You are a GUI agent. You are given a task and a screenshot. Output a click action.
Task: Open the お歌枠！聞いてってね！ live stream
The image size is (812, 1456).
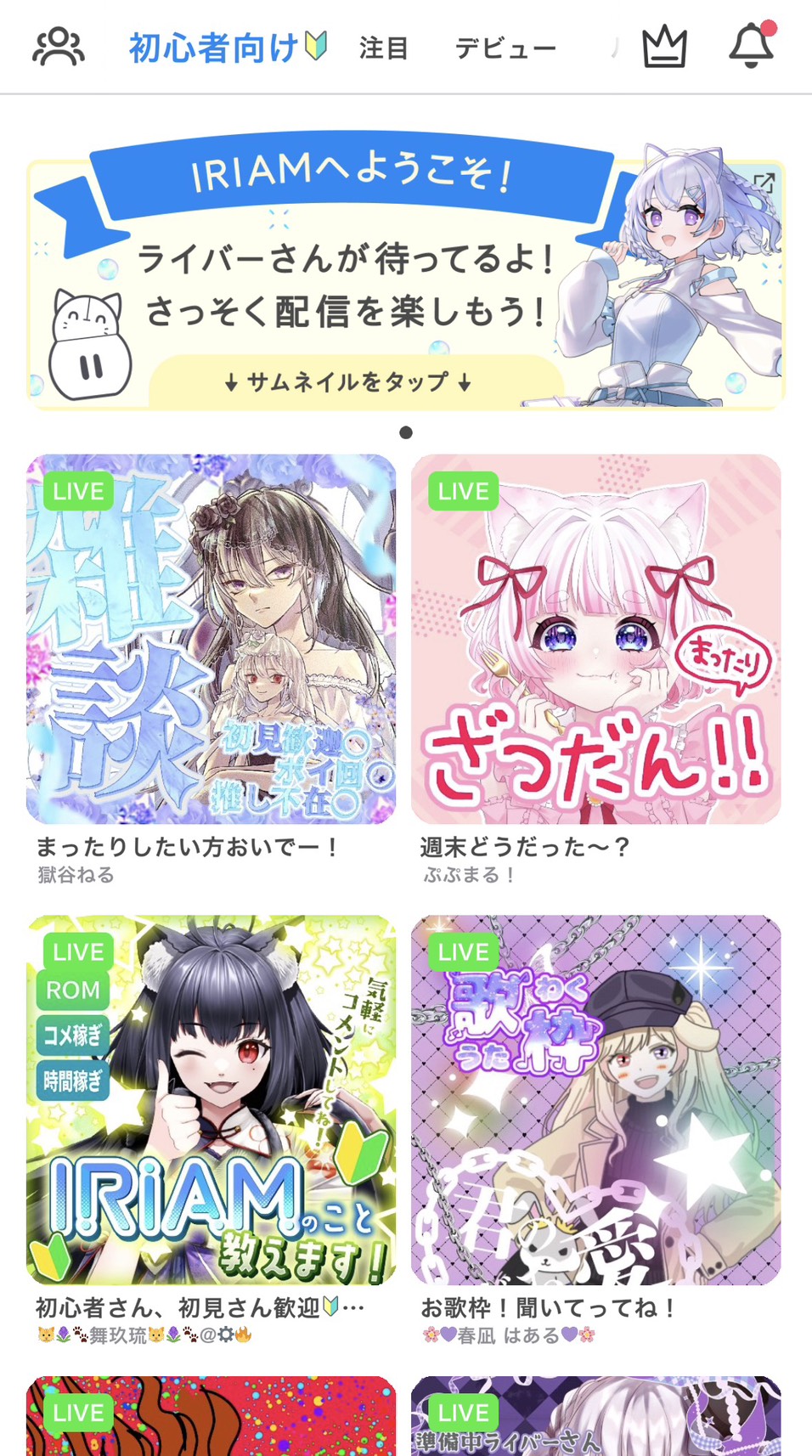pyautogui.click(x=595, y=1099)
